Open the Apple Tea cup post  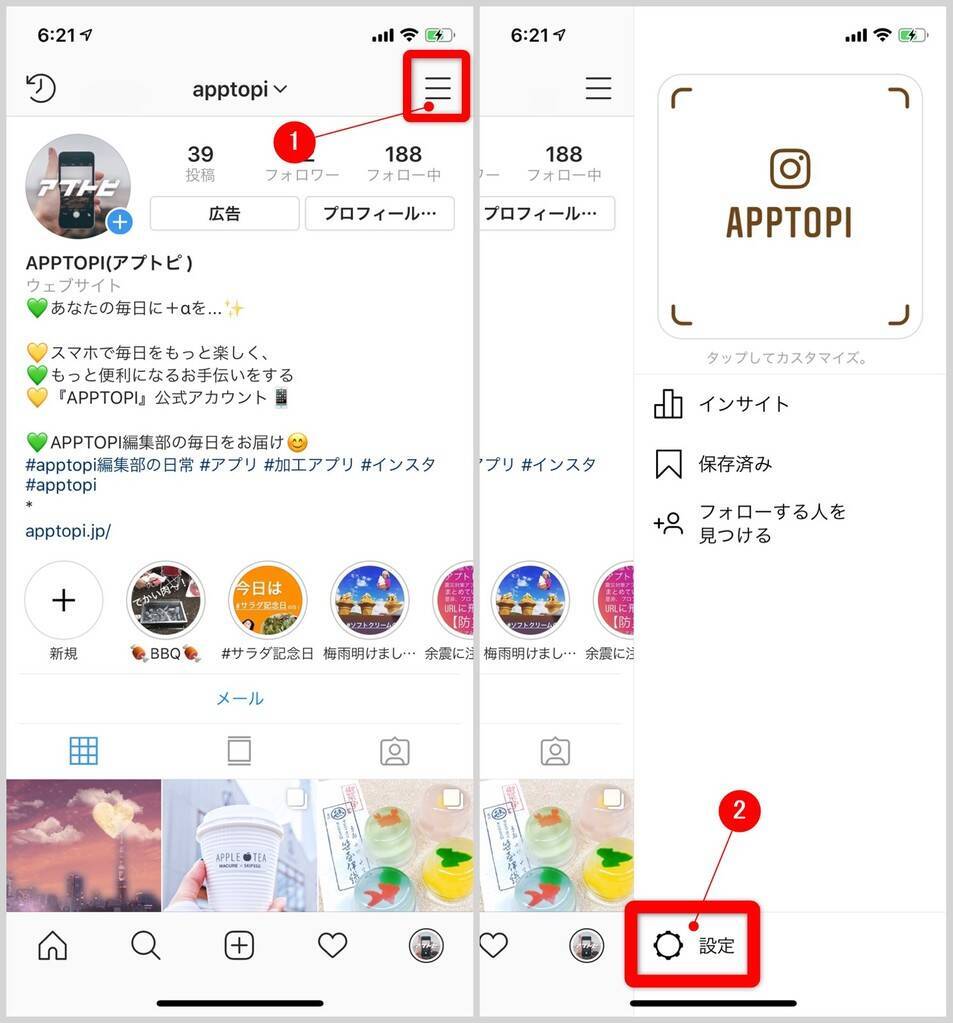coord(240,845)
